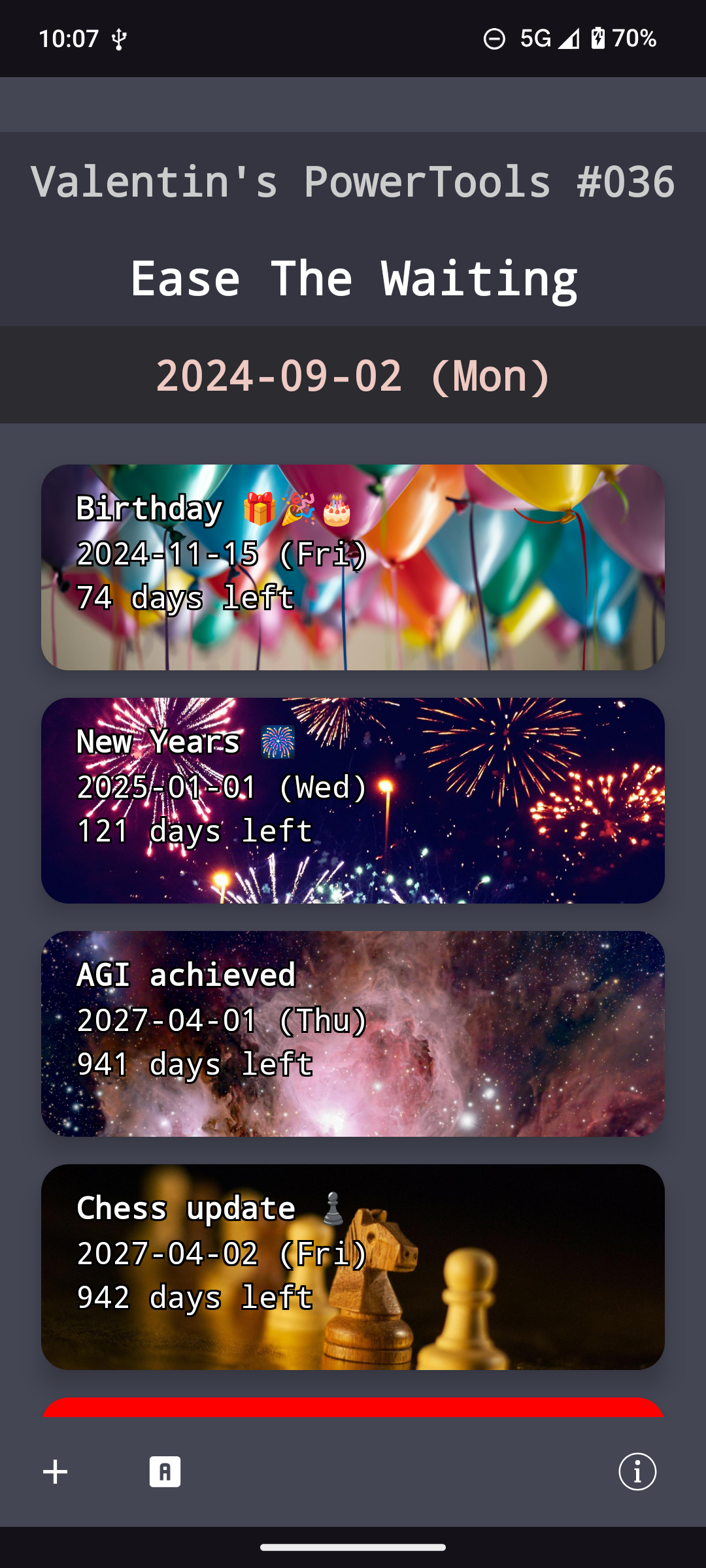Open the info icon

click(x=637, y=1472)
